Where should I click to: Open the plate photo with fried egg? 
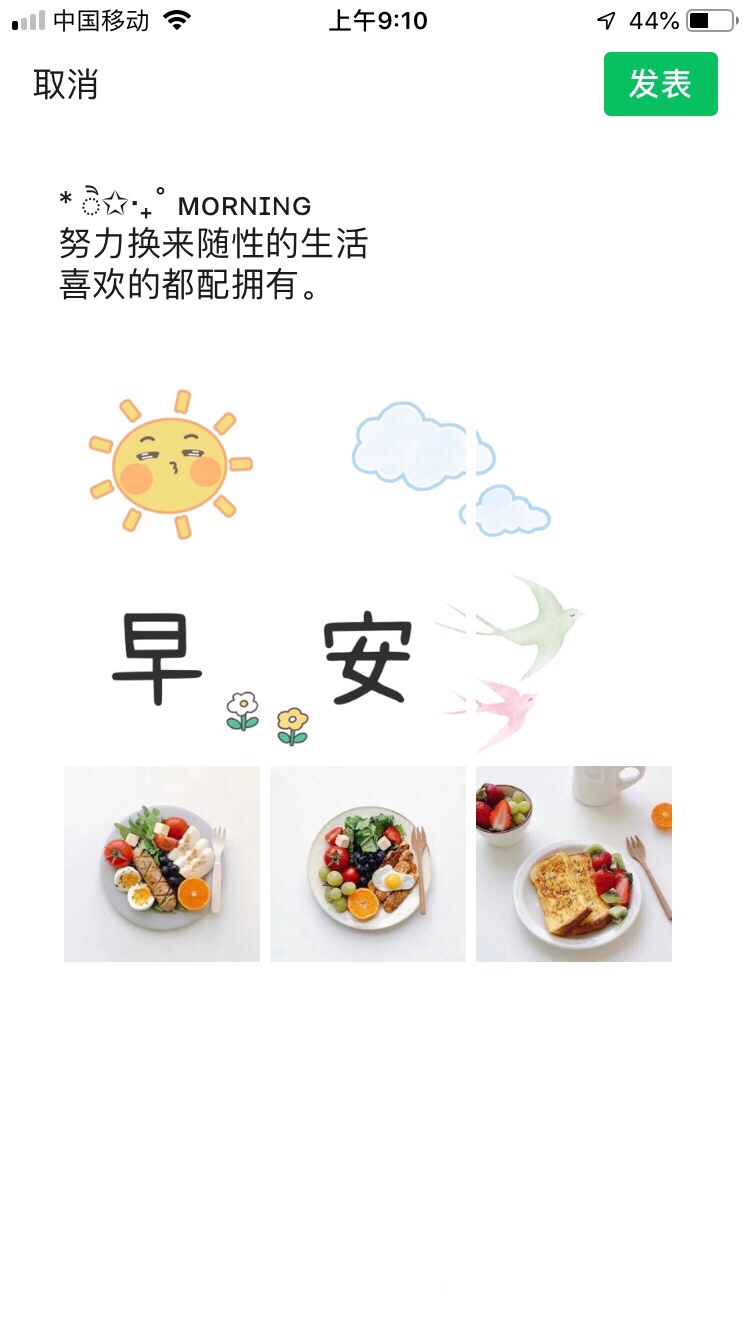tap(368, 864)
